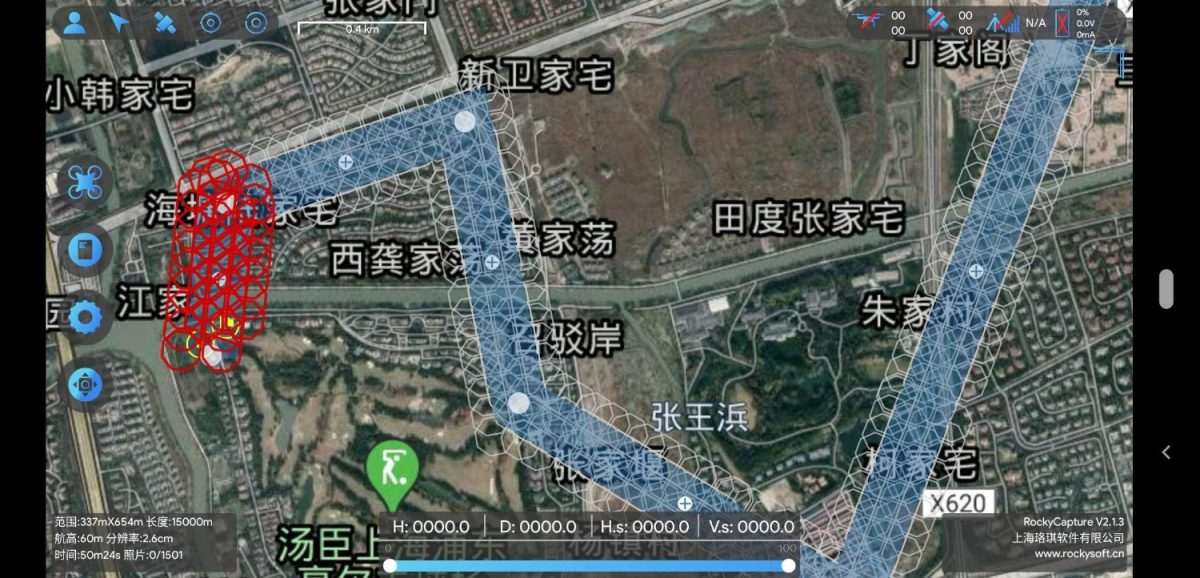
Task: Open the settings gear button
Action: click(85, 317)
